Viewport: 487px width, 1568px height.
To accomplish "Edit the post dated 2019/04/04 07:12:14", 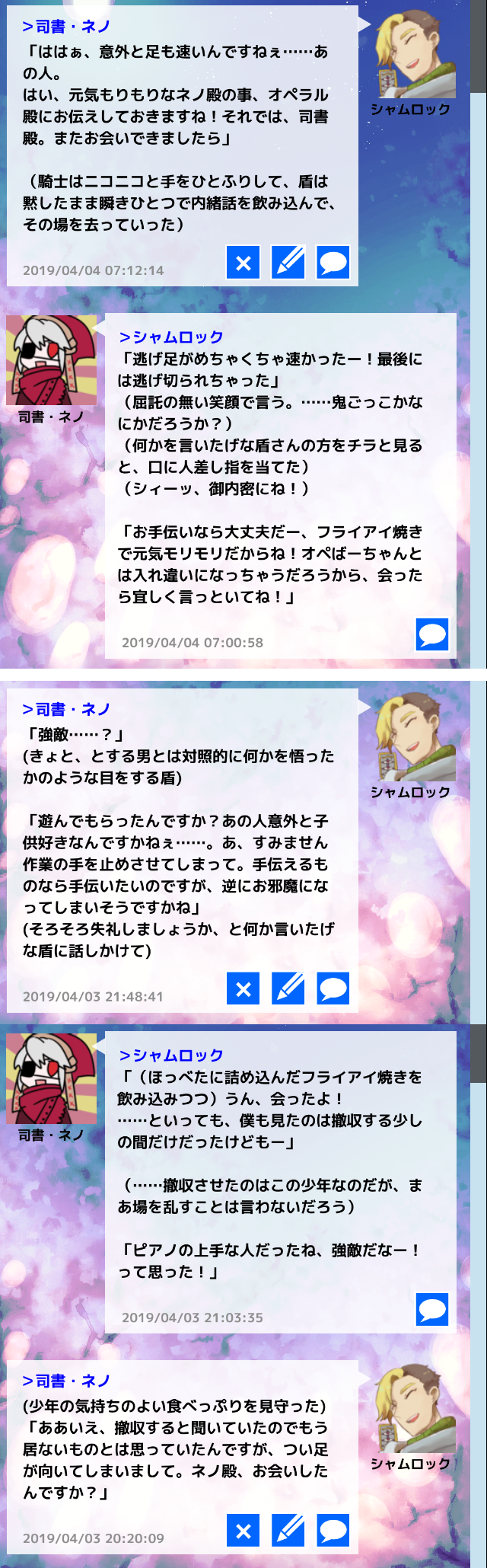I will (x=288, y=263).
